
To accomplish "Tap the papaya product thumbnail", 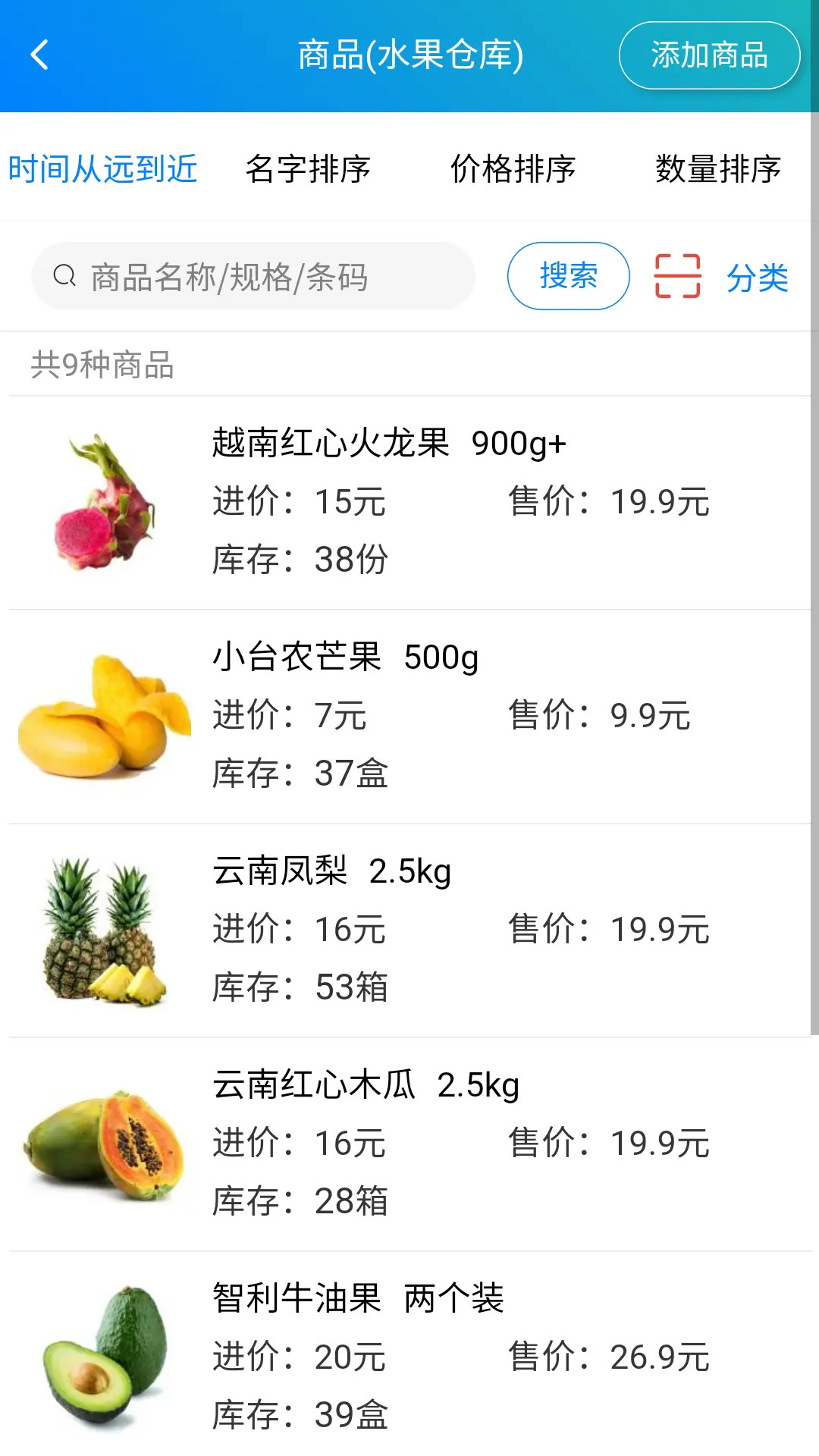I will pos(102,1141).
